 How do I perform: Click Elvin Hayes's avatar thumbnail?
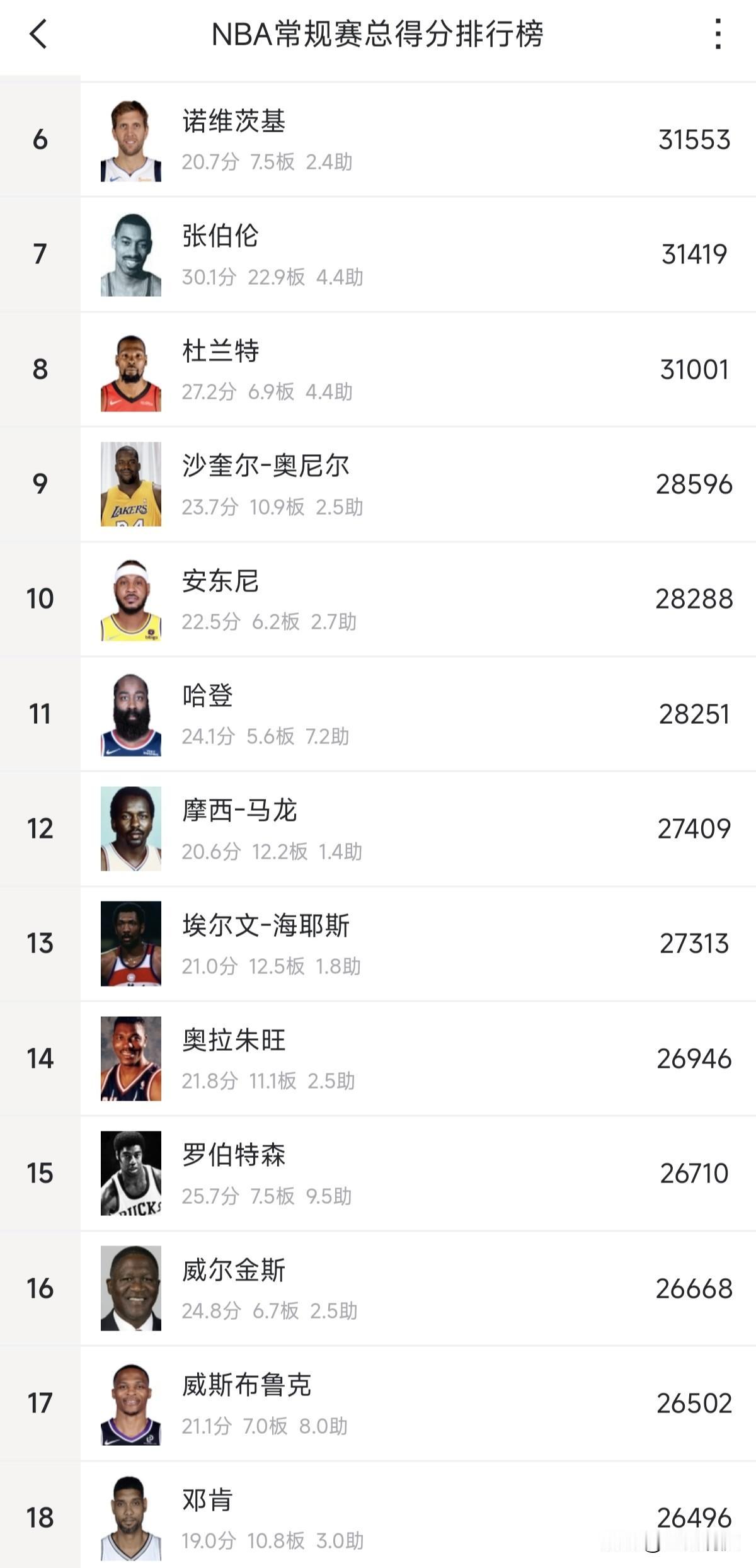click(x=132, y=943)
